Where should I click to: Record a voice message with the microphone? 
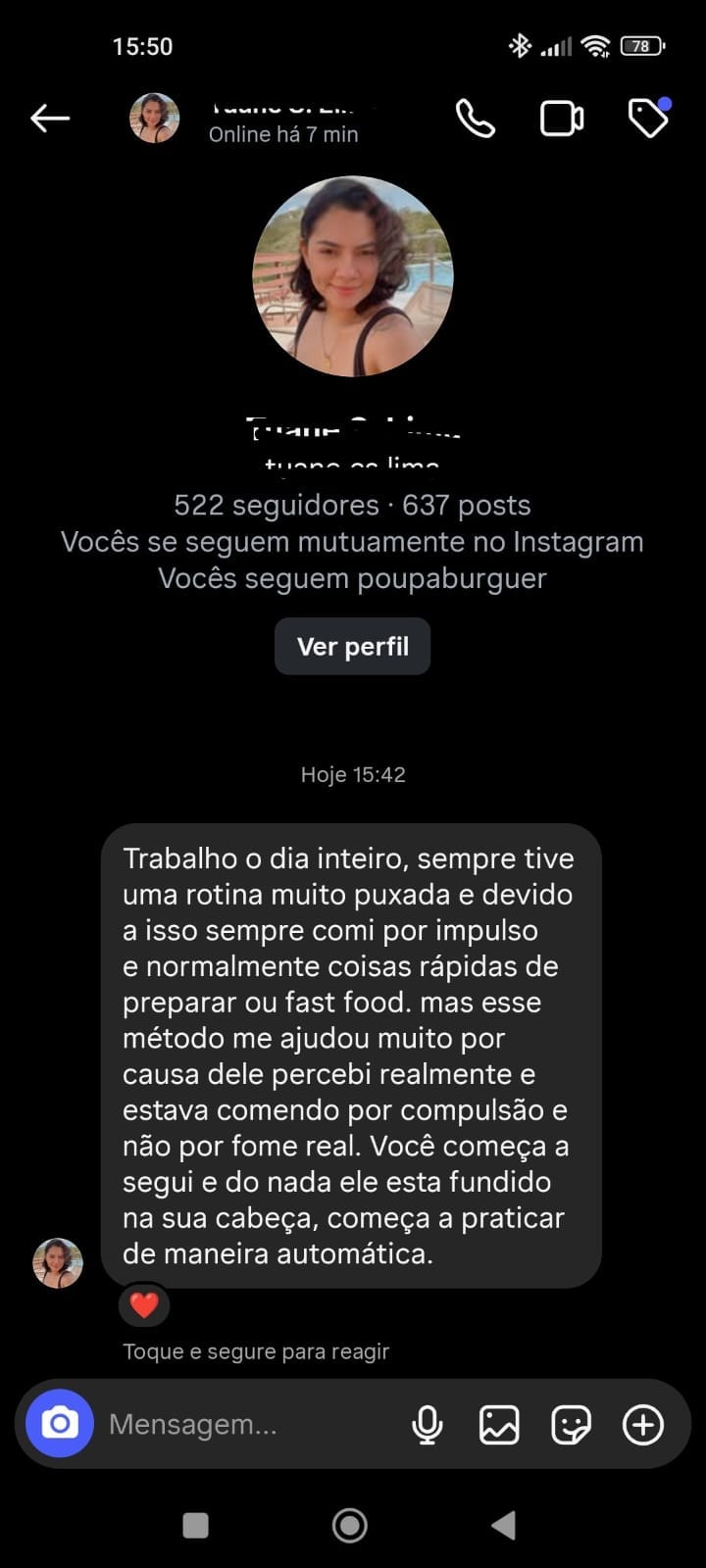428,1425
